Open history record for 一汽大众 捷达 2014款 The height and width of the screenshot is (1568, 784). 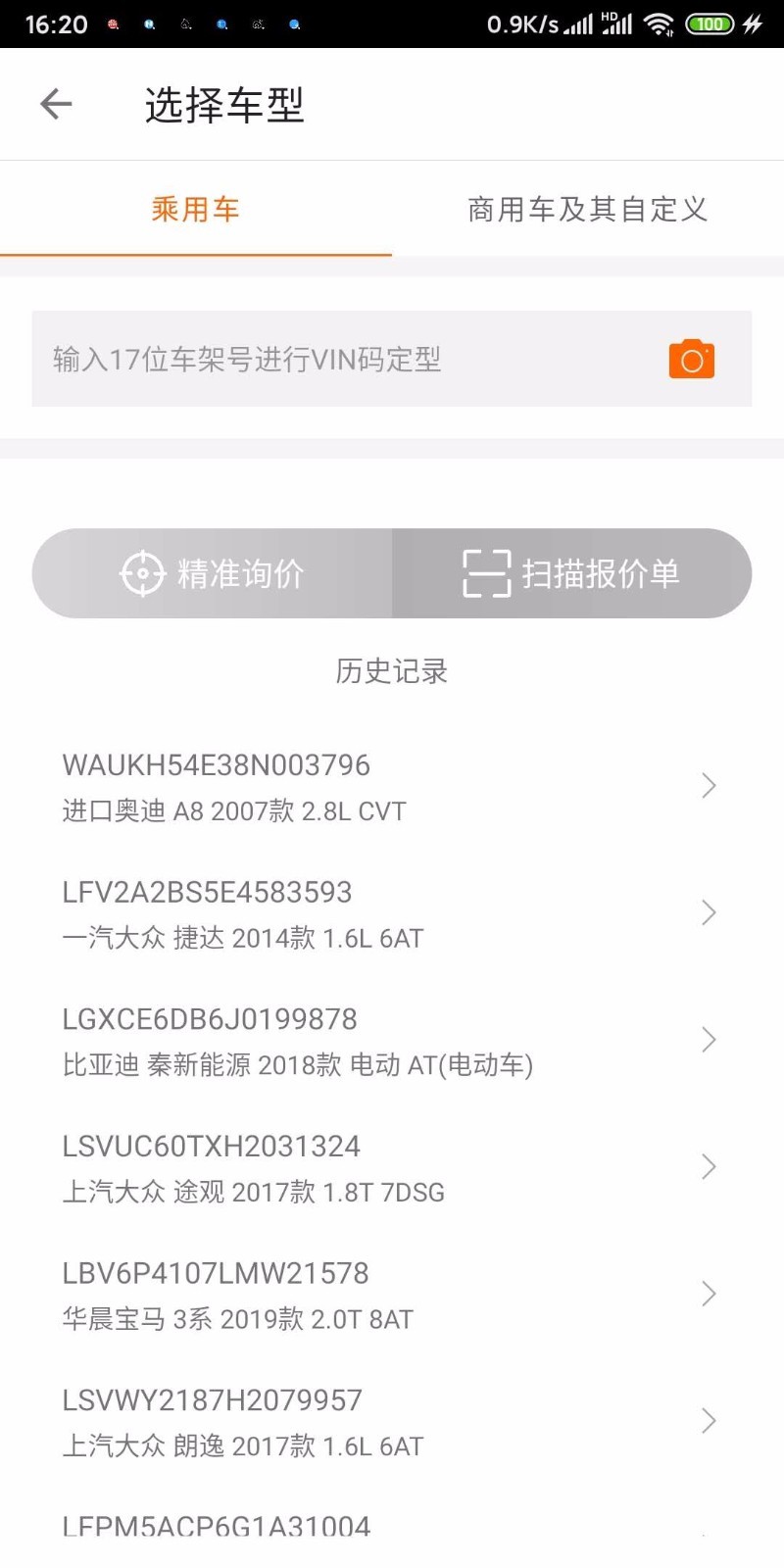pyautogui.click(x=390, y=913)
